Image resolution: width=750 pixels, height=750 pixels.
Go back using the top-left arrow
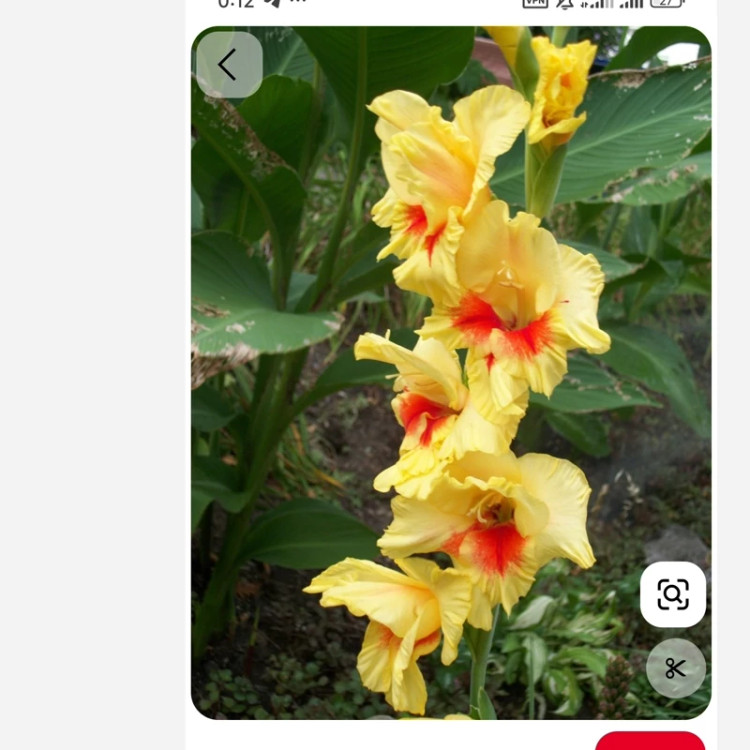(x=229, y=65)
